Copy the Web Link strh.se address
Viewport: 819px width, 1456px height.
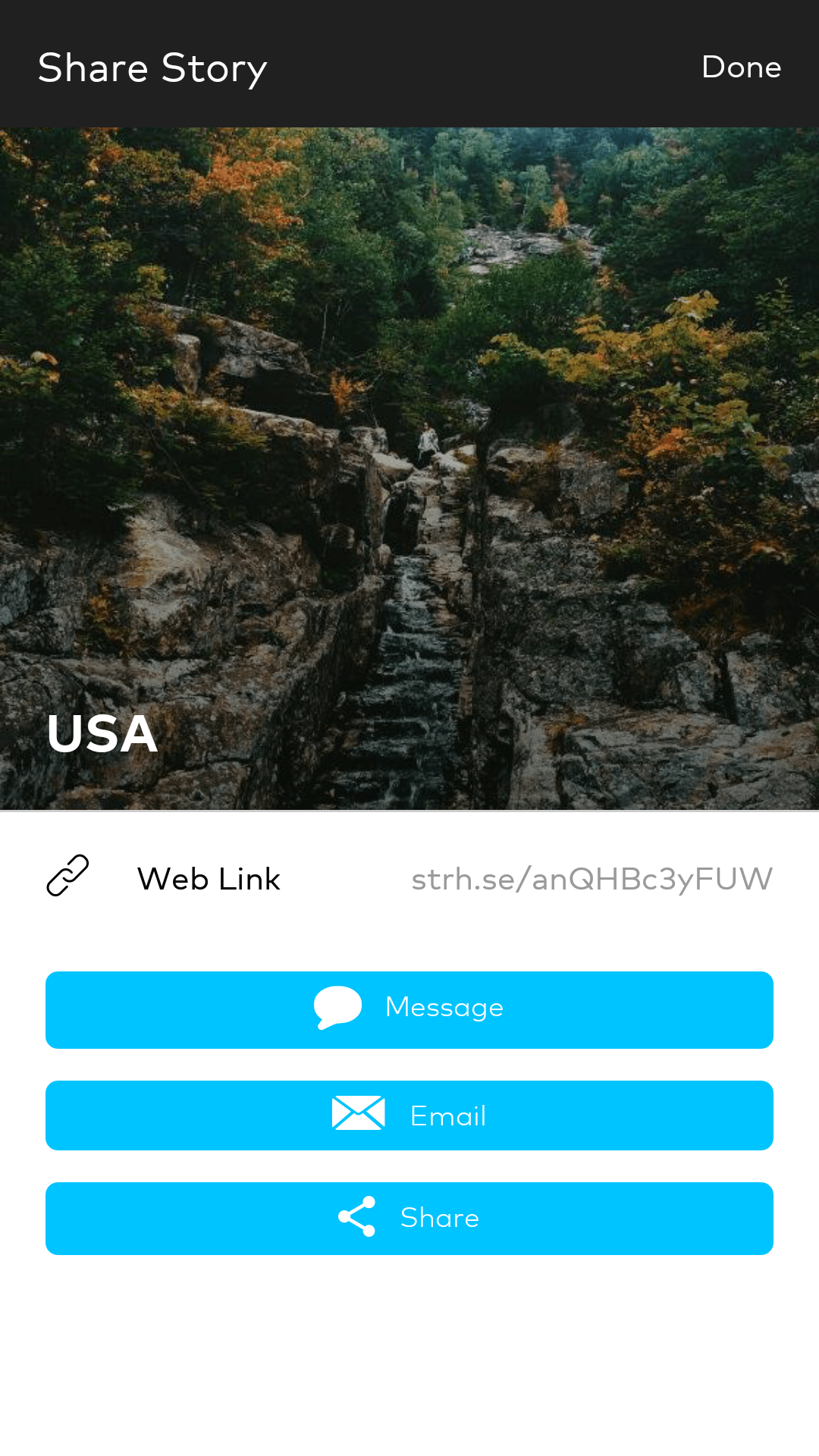[x=591, y=879]
